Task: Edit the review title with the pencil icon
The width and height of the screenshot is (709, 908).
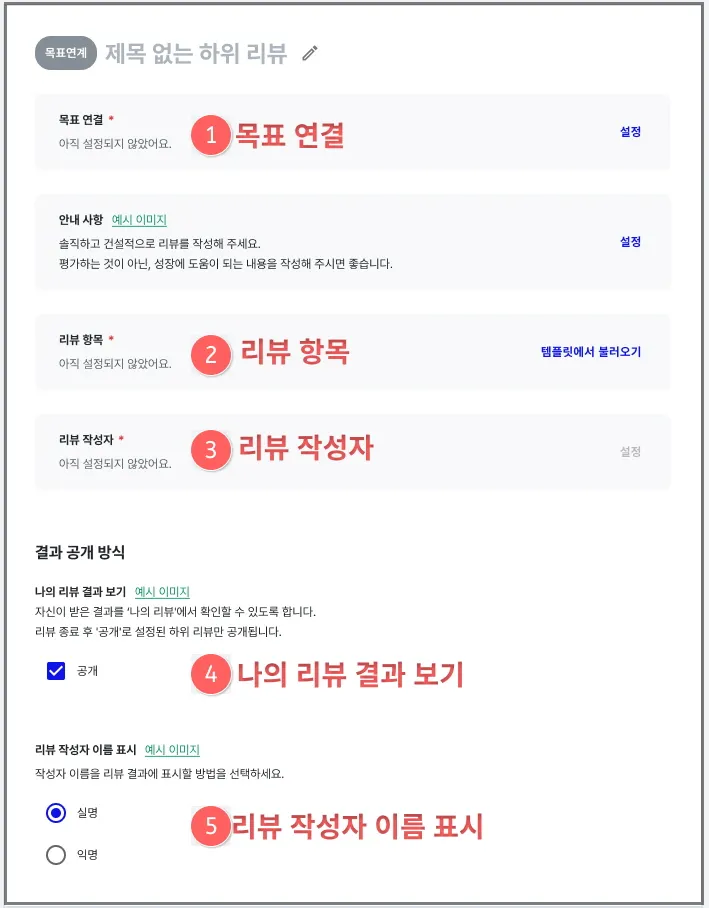Action: coord(310,54)
